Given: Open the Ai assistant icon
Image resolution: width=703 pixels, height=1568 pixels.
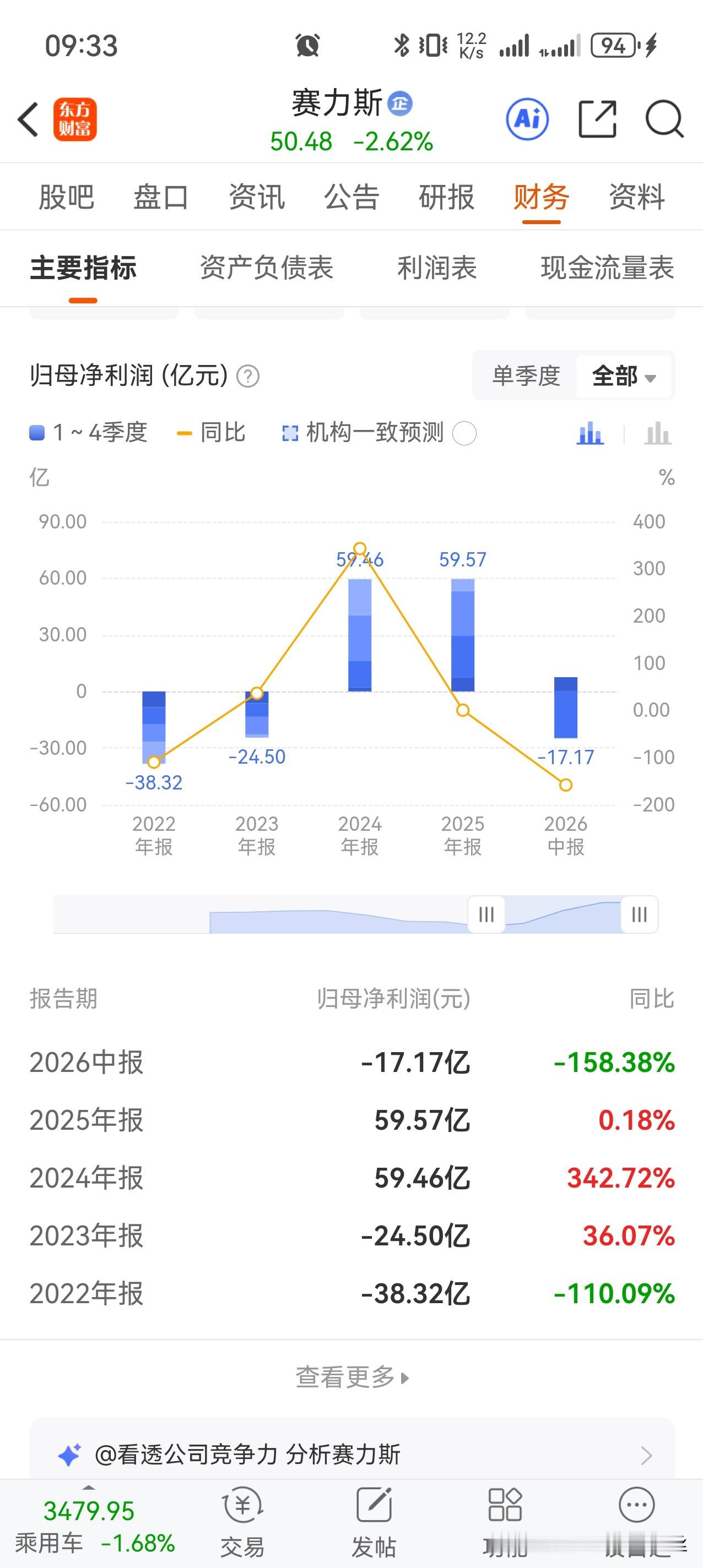Looking at the screenshot, I should pyautogui.click(x=528, y=119).
